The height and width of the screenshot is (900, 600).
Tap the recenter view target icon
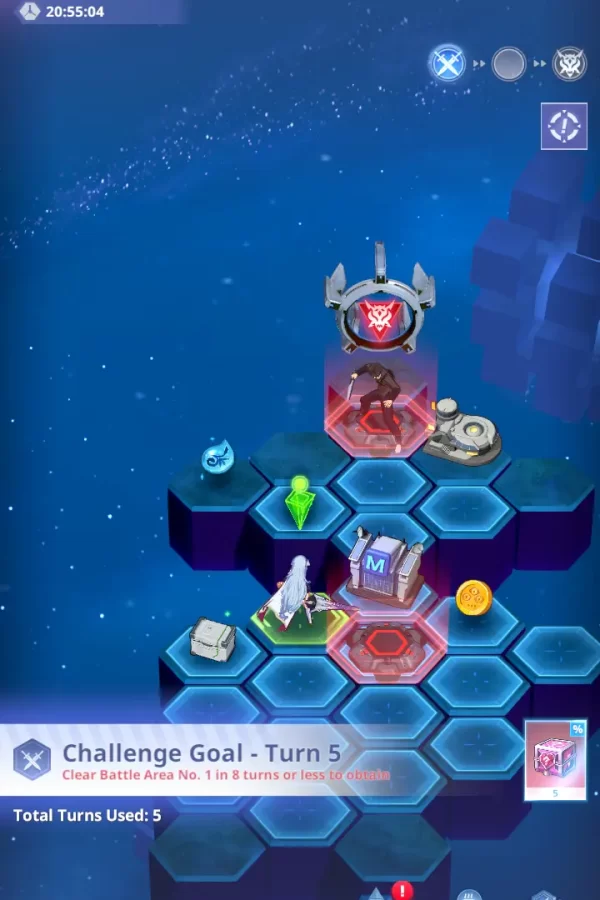click(564, 126)
